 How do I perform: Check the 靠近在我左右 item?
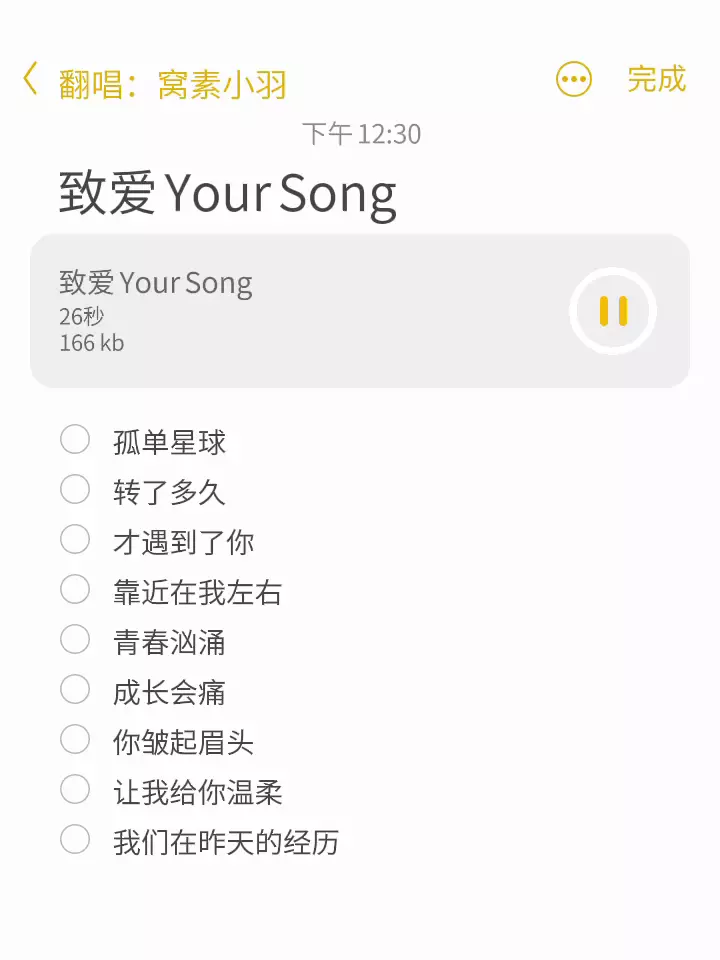[x=75, y=590]
